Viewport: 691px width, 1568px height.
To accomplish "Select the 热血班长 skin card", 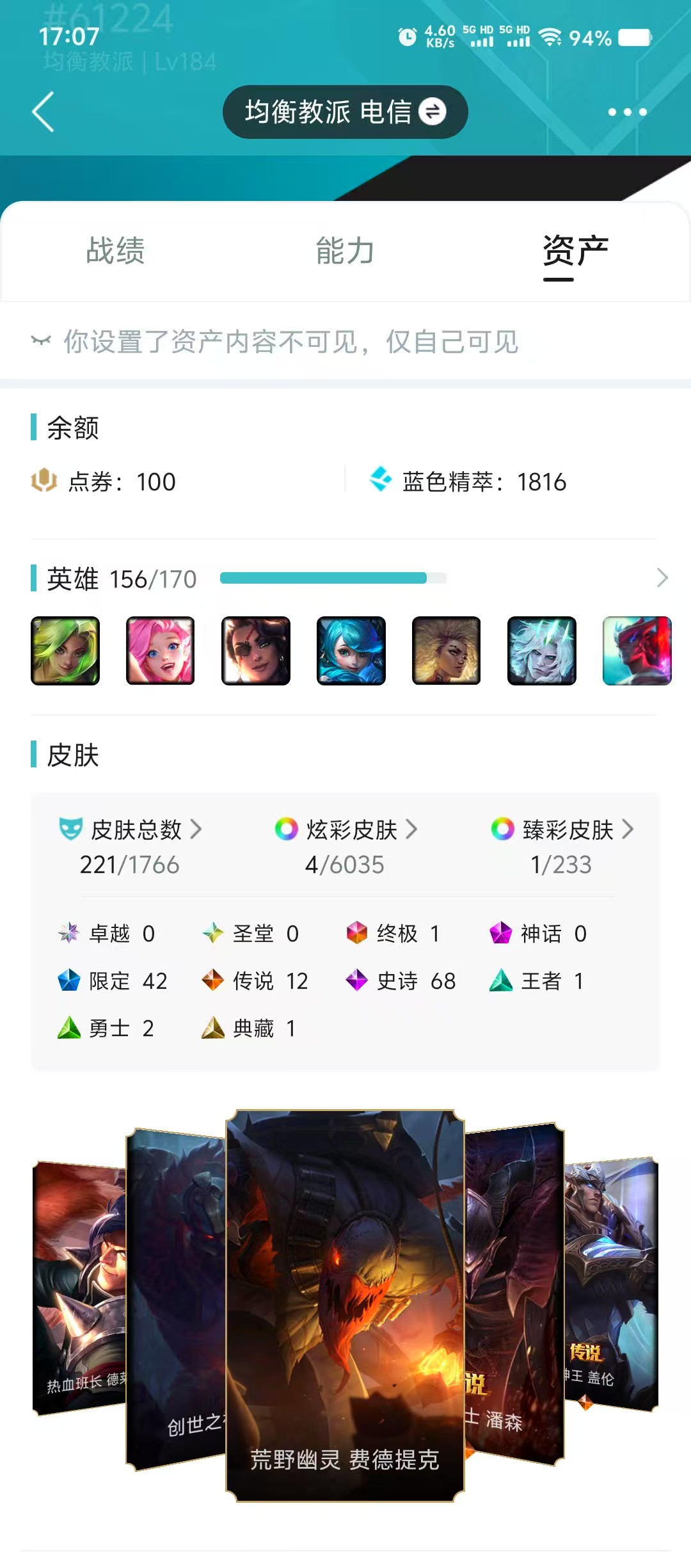I will tap(80, 1286).
